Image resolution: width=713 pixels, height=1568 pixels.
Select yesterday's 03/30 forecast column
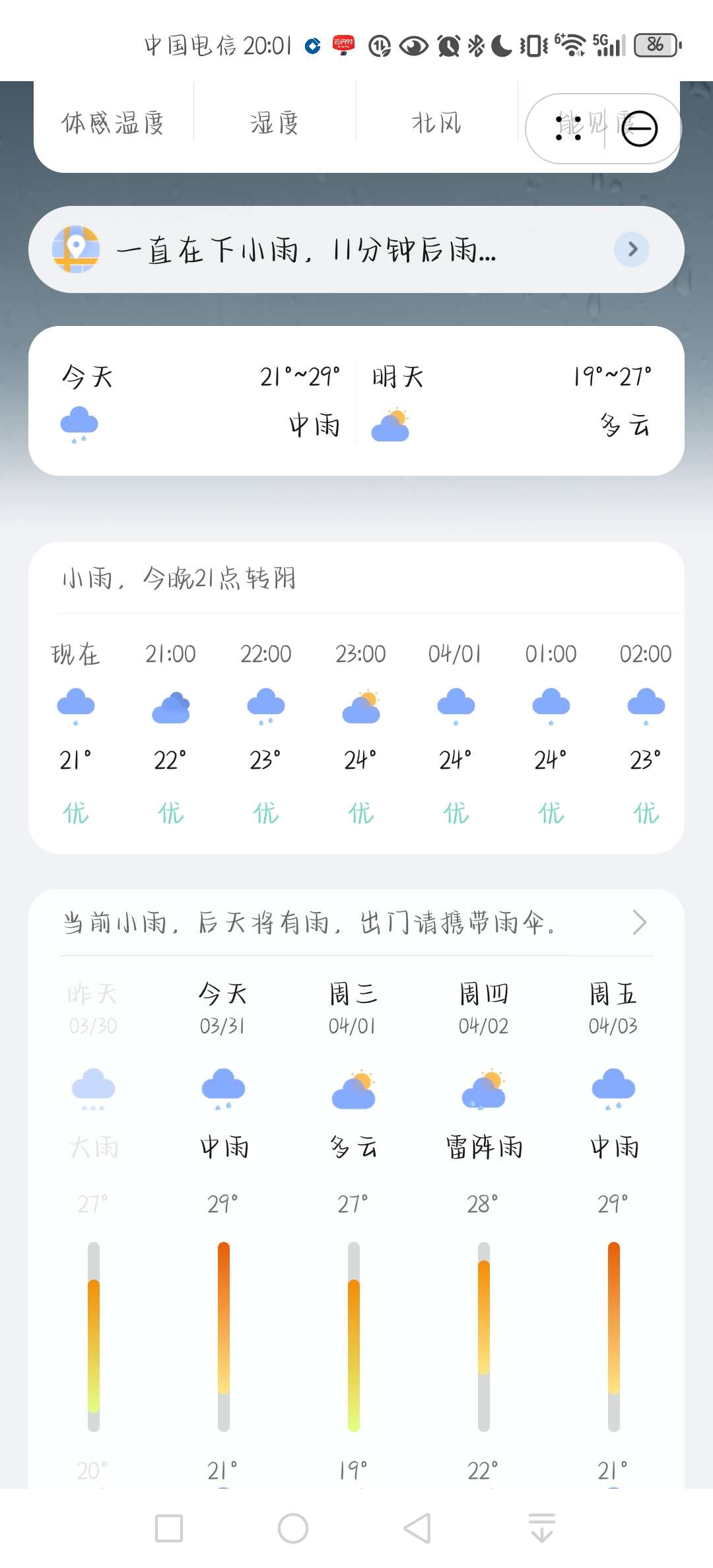93,1089
